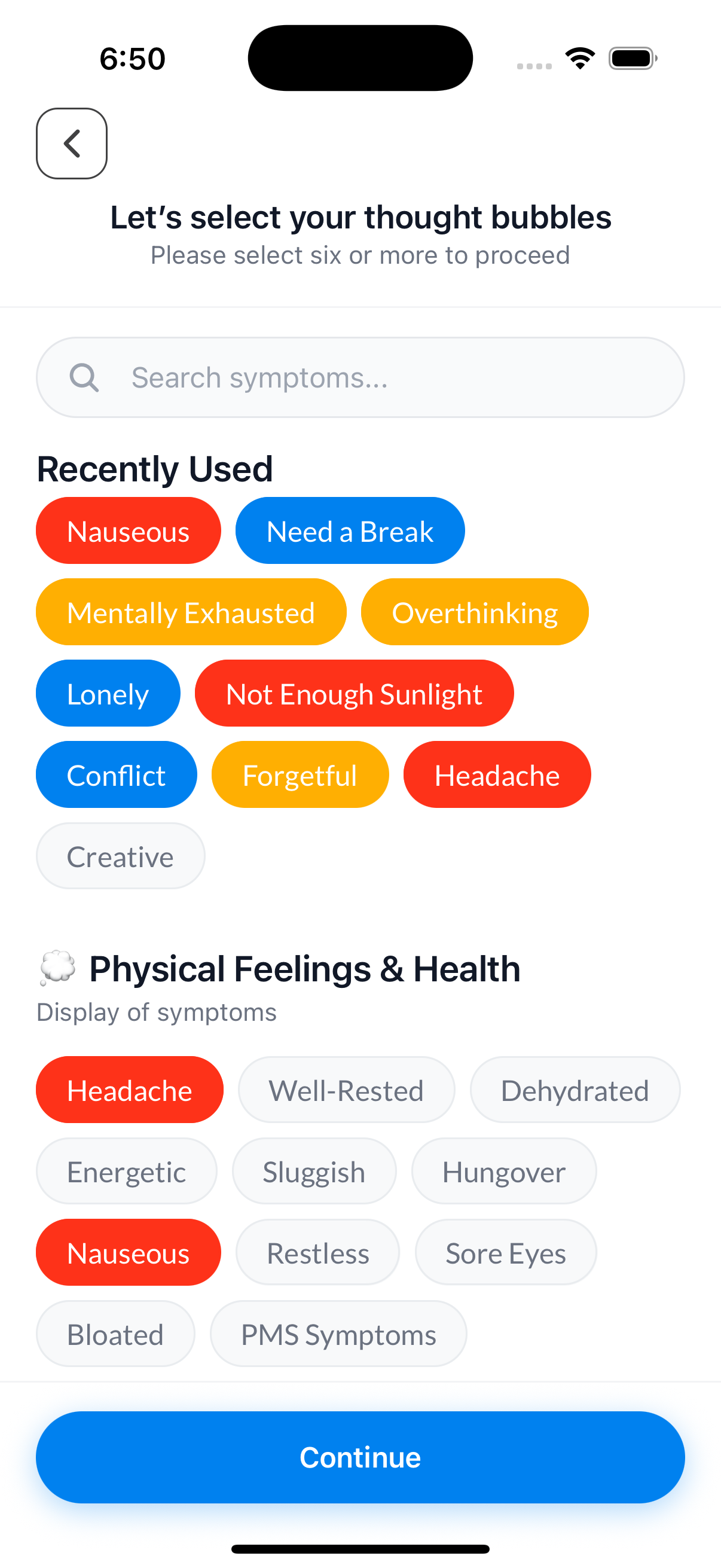Tap the Search symptoms input field
Viewport: 721px width, 1568px height.
point(360,377)
